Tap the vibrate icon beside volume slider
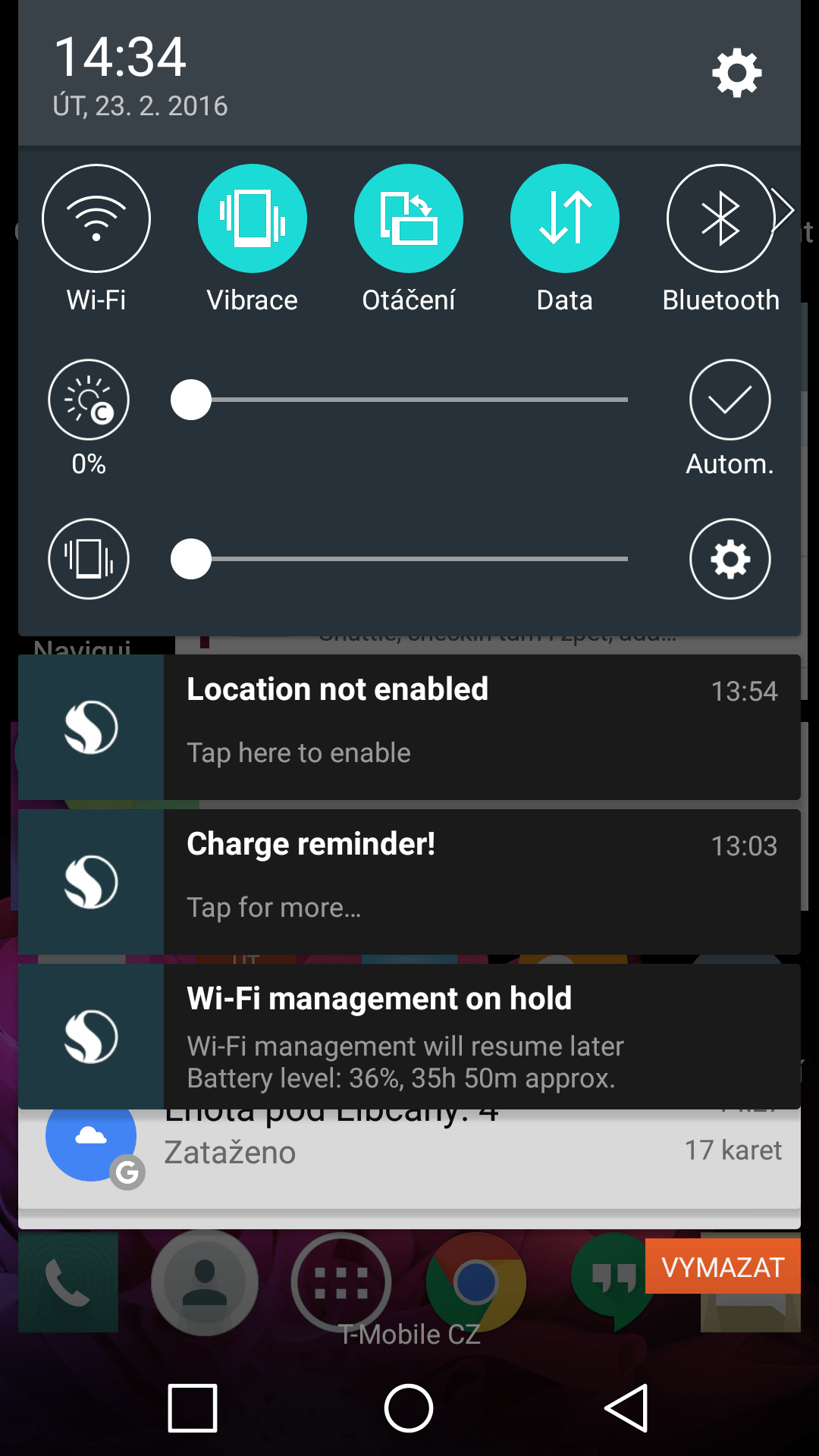 [x=89, y=559]
